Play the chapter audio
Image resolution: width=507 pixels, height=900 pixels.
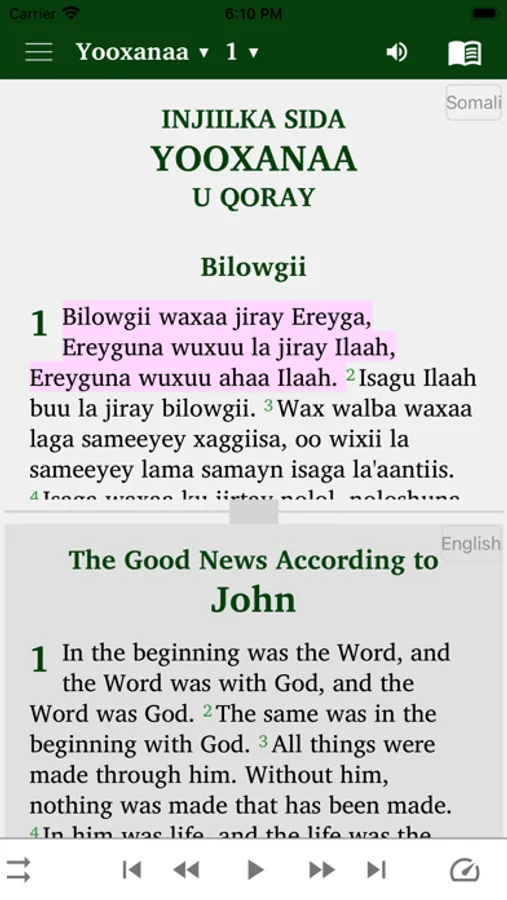[x=255, y=870]
